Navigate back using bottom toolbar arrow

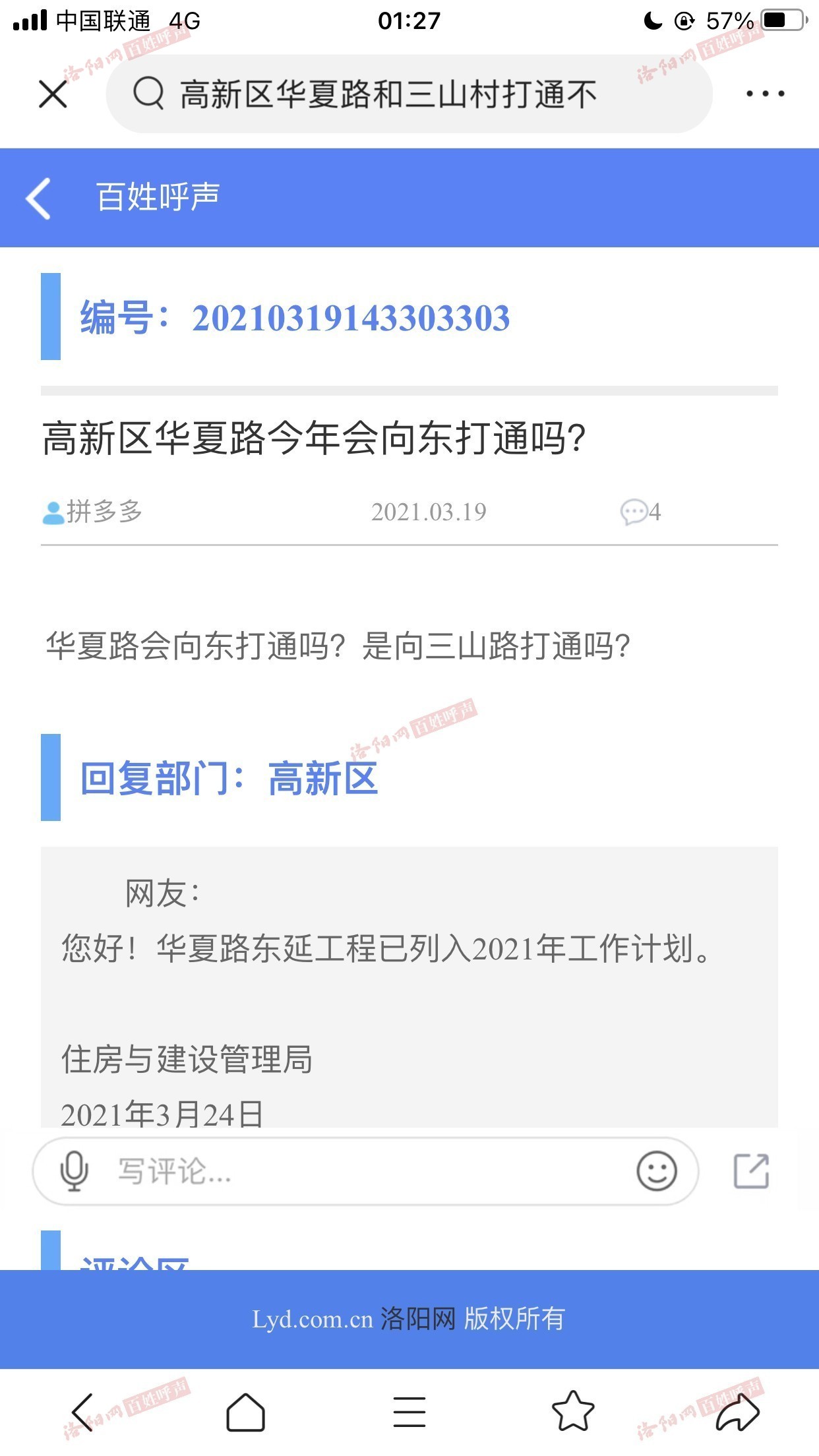click(82, 1412)
